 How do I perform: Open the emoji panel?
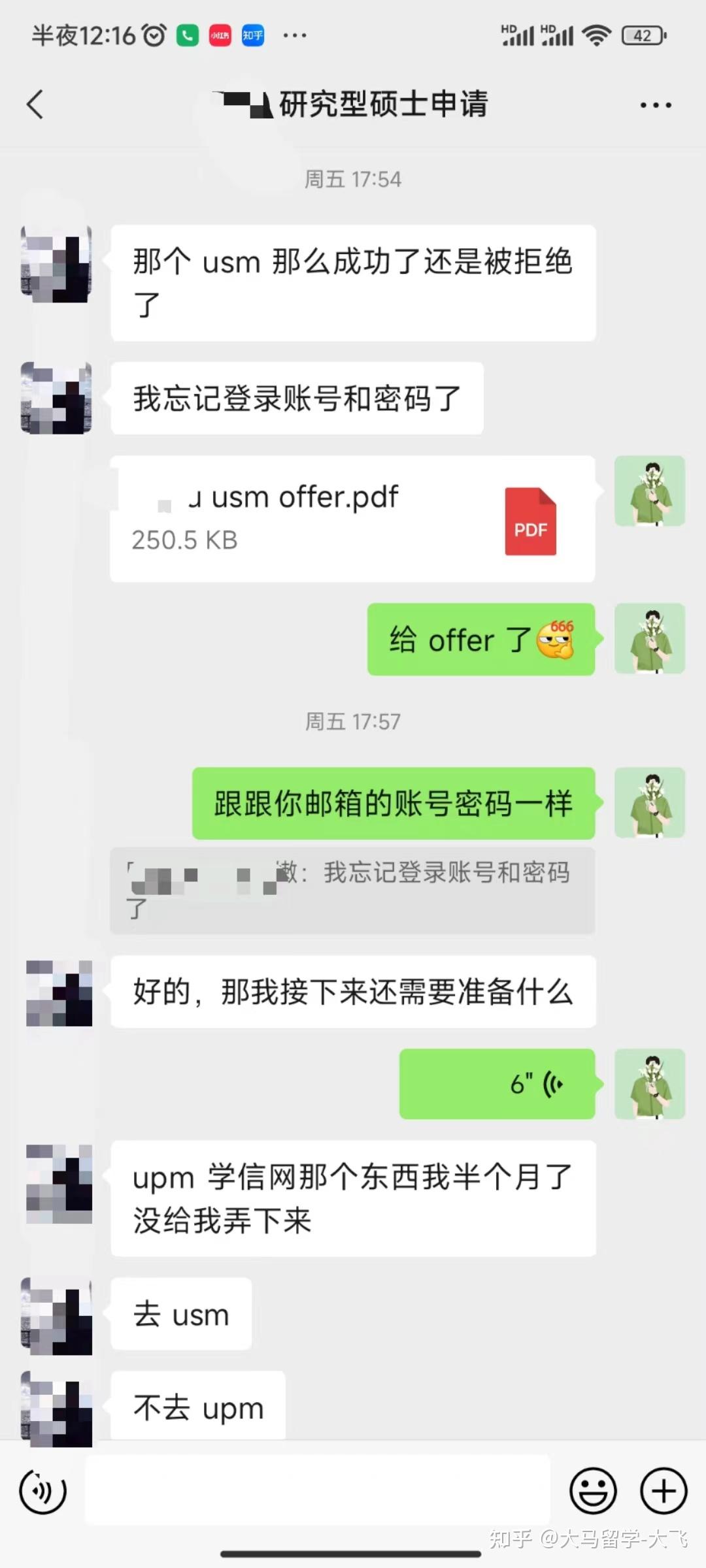[594, 1492]
